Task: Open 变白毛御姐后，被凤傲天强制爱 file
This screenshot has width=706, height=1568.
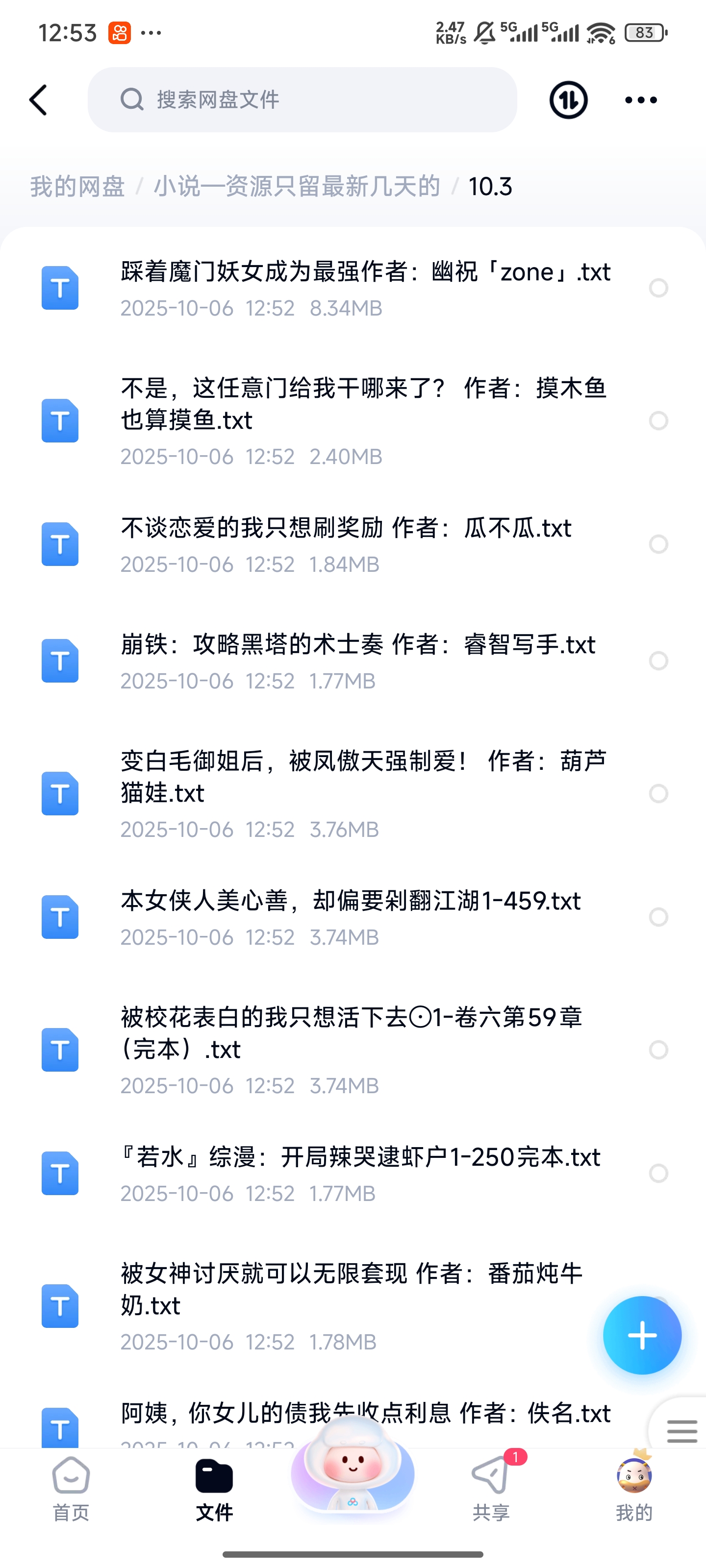Action: coord(363,792)
